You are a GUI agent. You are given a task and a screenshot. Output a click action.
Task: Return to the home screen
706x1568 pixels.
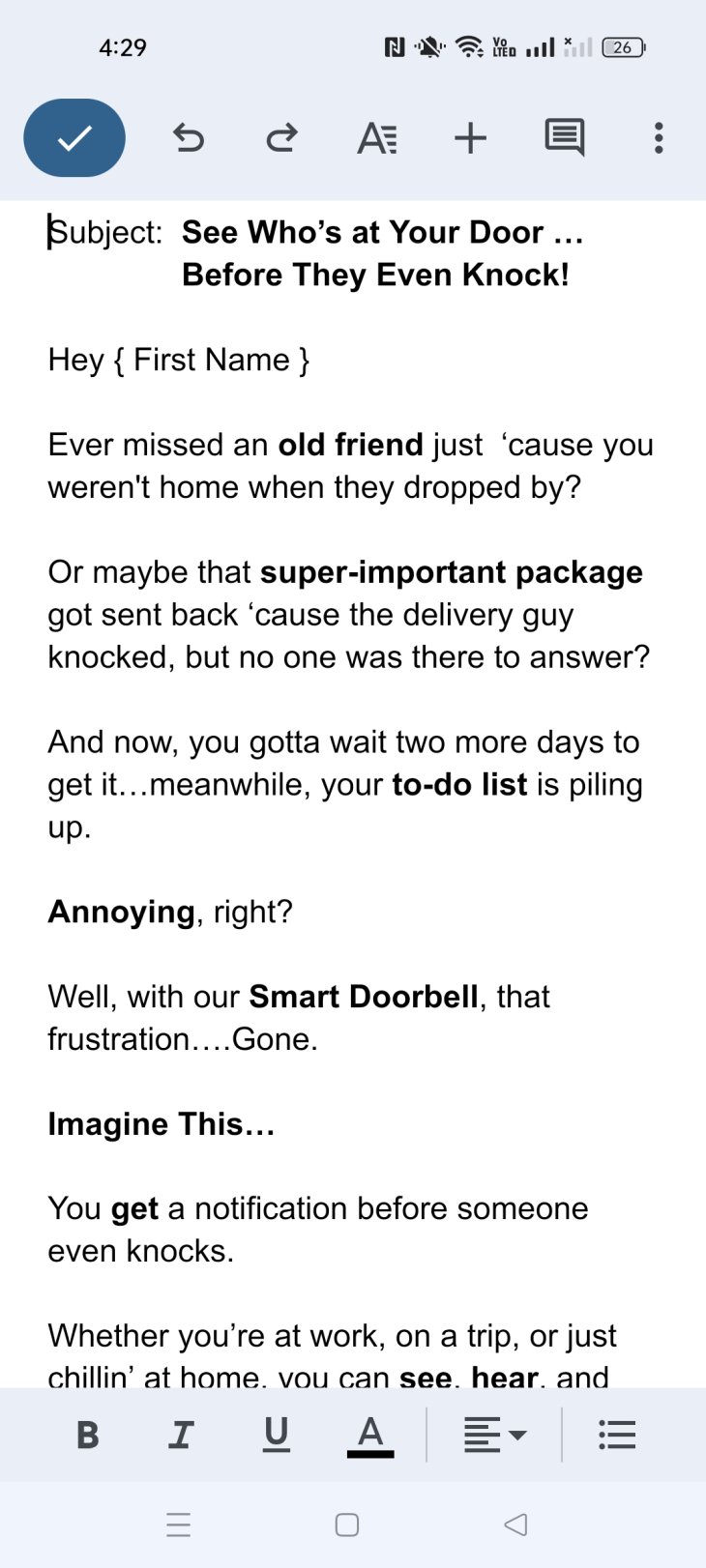click(x=347, y=1524)
